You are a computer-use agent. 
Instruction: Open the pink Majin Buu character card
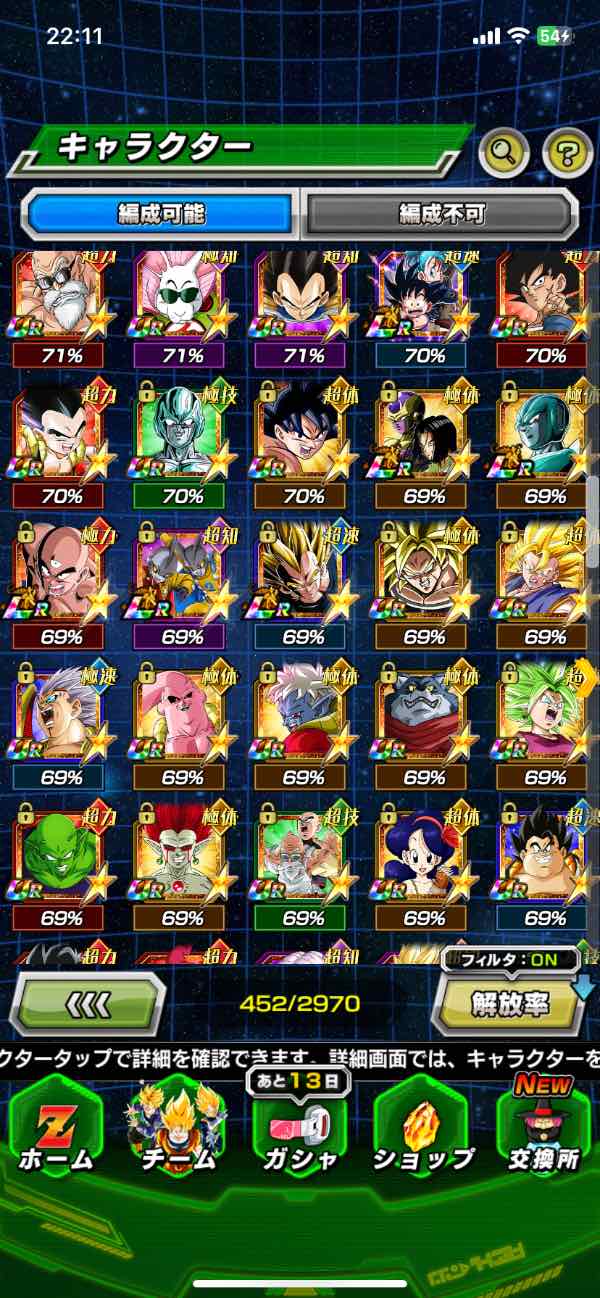[x=179, y=710]
